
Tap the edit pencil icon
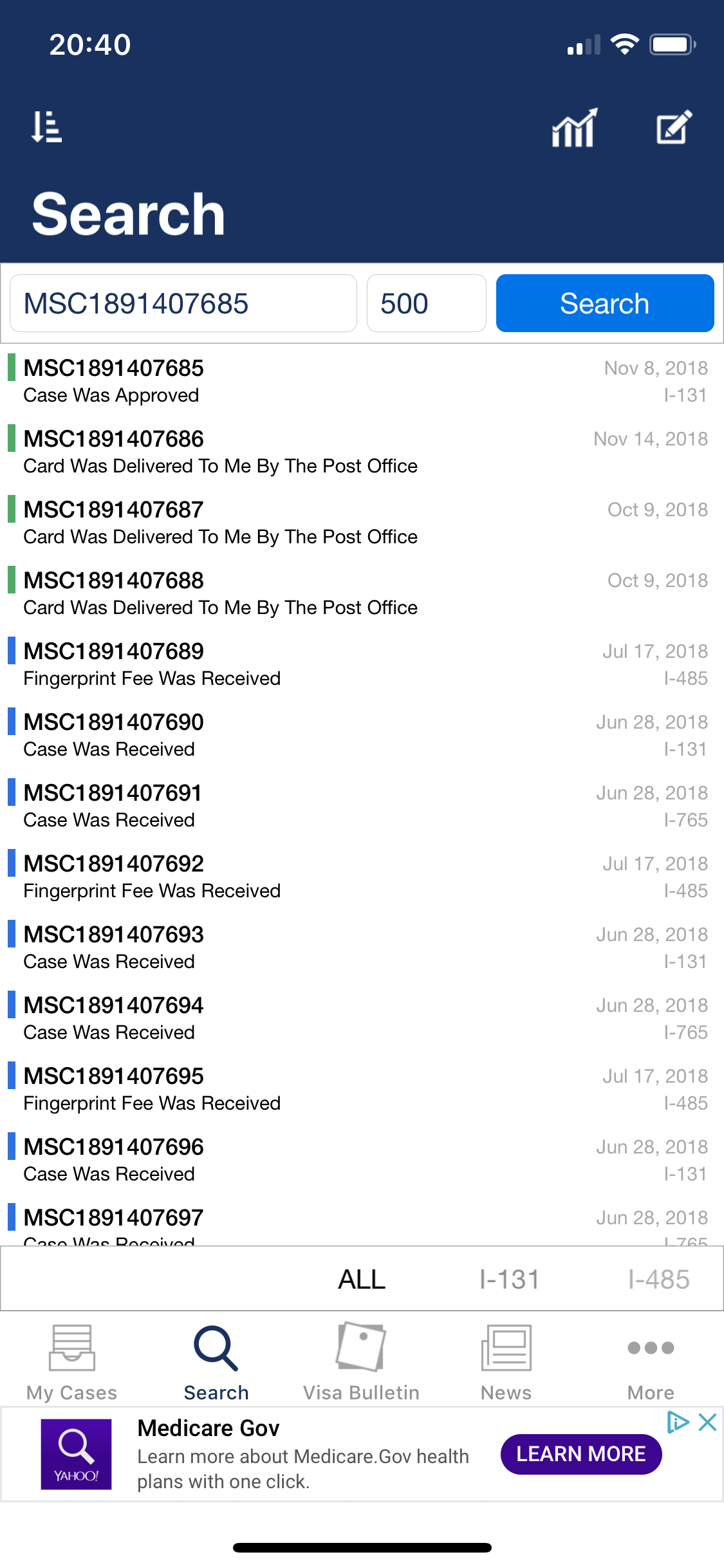674,127
